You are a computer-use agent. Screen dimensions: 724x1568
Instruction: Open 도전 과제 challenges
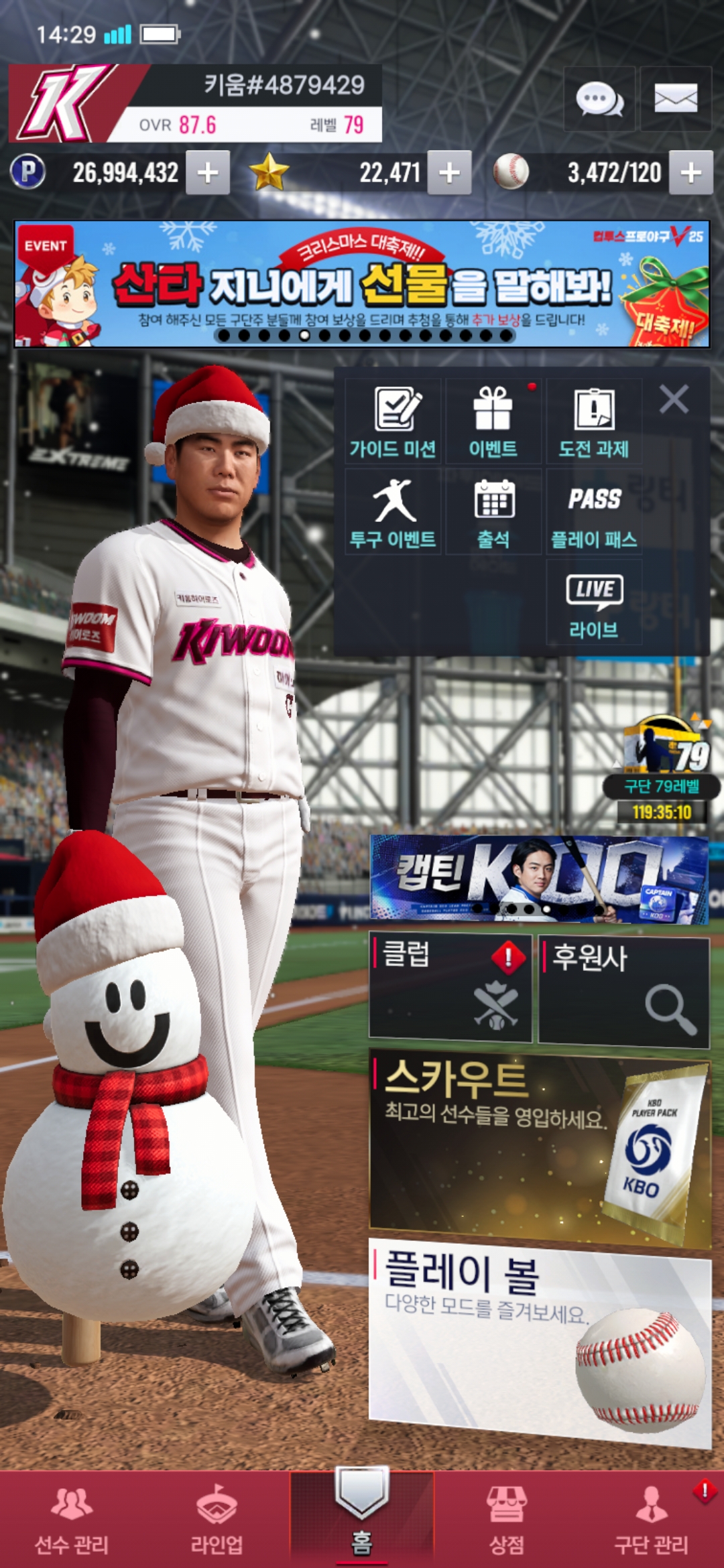pyautogui.click(x=594, y=421)
